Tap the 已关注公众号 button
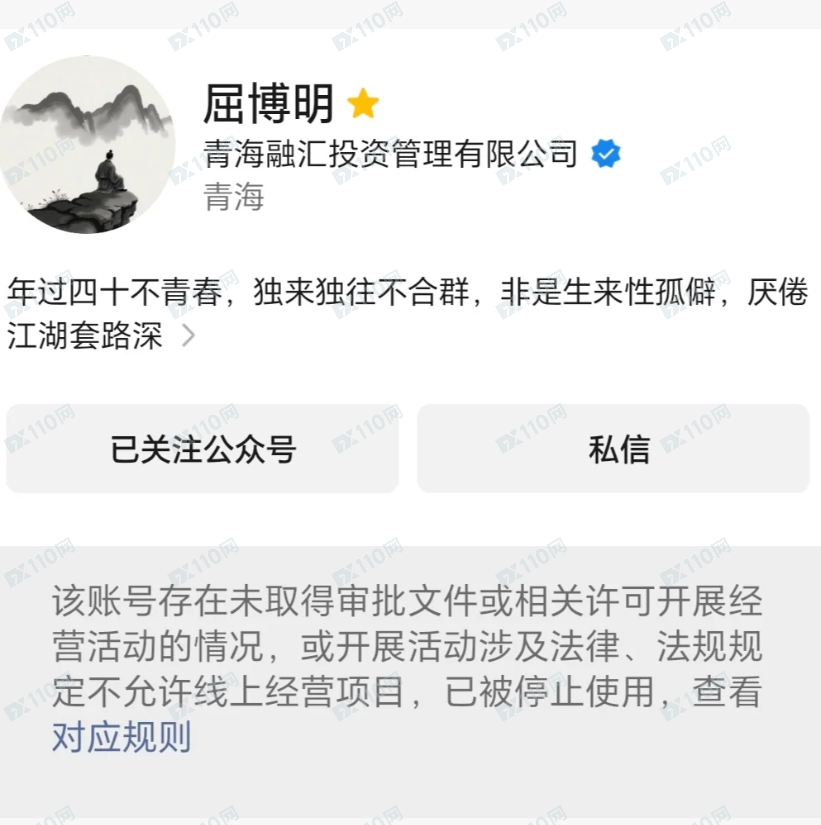 [203, 449]
